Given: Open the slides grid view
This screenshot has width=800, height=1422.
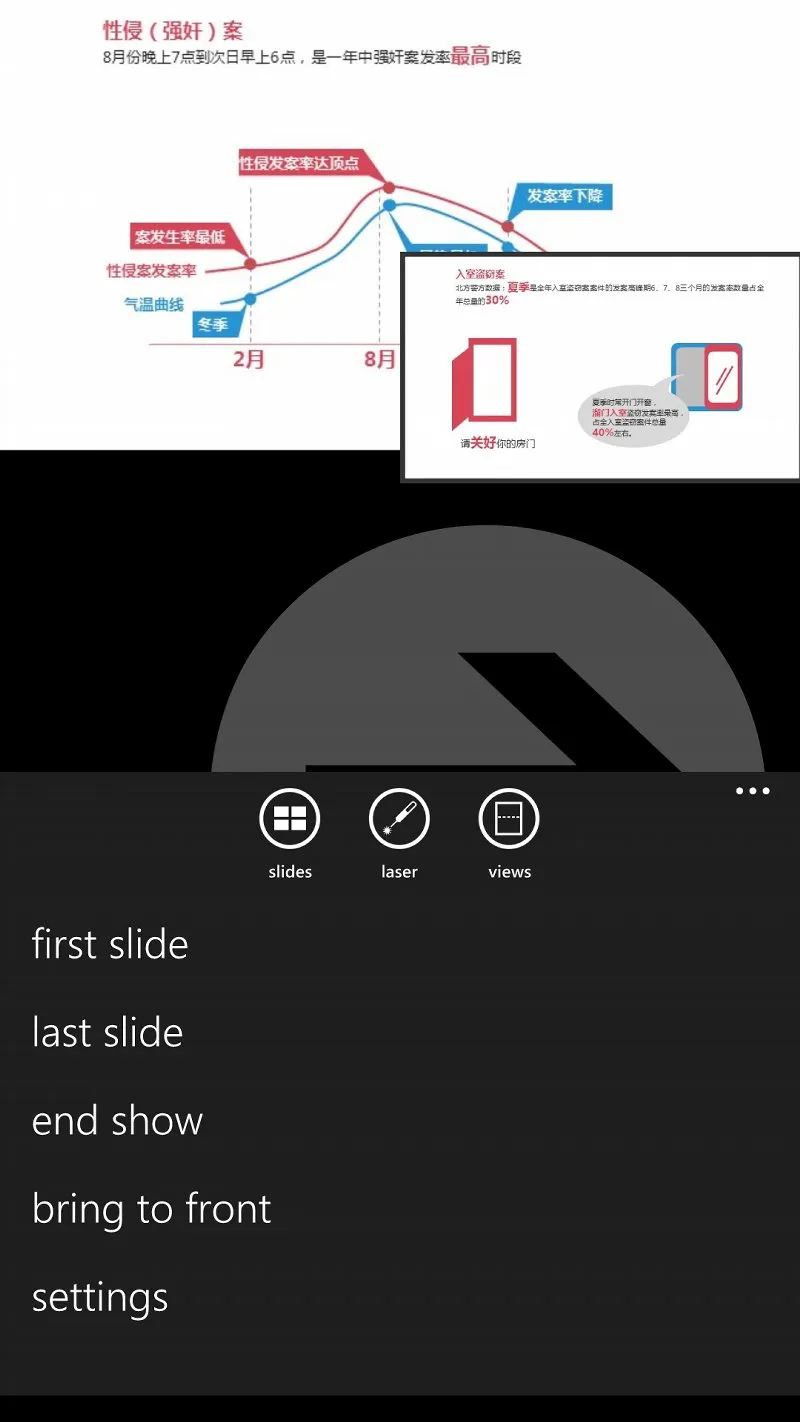Looking at the screenshot, I should [290, 819].
